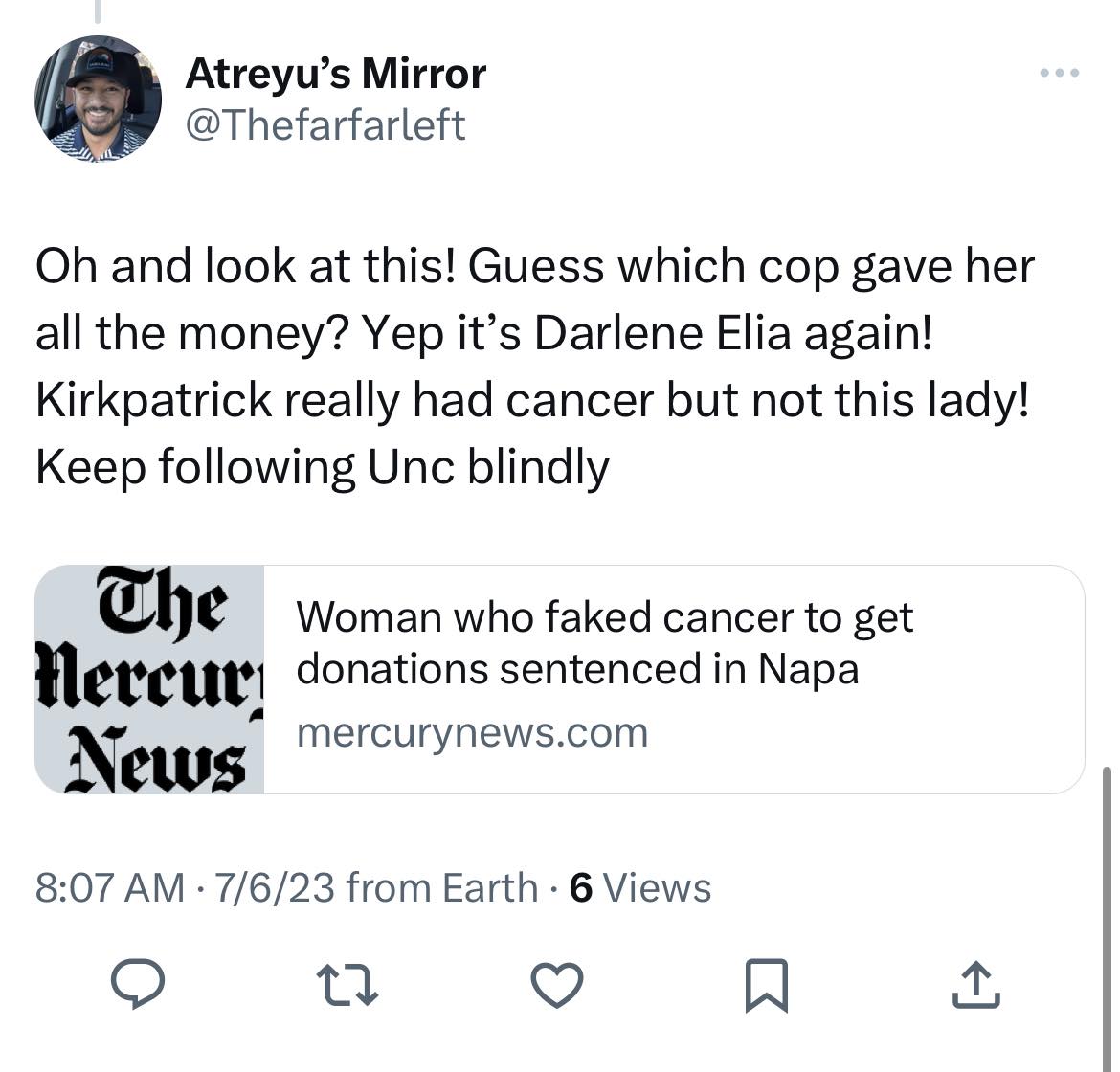Image resolution: width=1120 pixels, height=1072 pixels.
Task: Open the @Thefarfarleft profile handle
Action: point(325,124)
